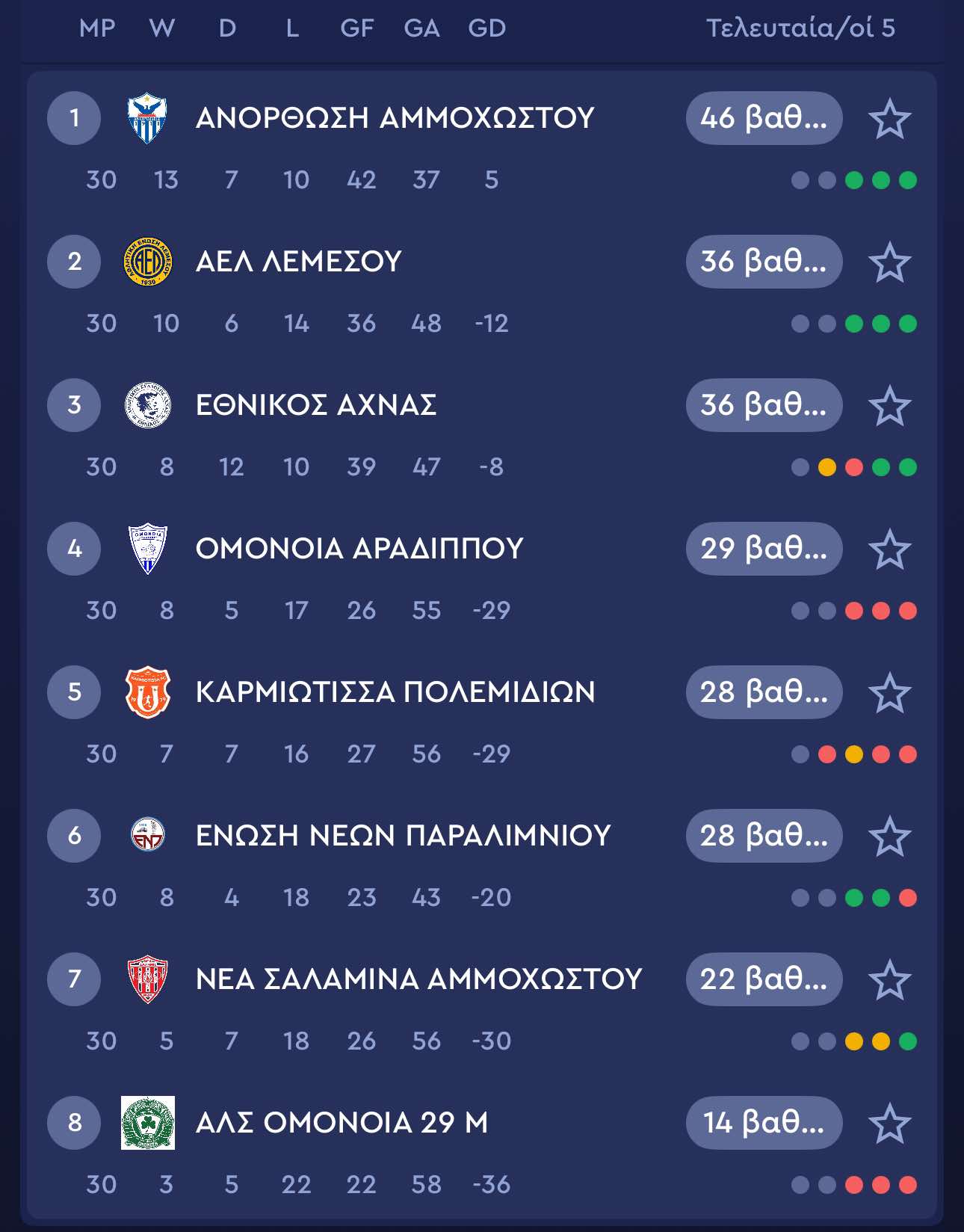Star ΑΛΣ ΟΜΟΝΟΙΑ 29 Μ
This screenshot has height=1232, width=964.
[889, 1124]
